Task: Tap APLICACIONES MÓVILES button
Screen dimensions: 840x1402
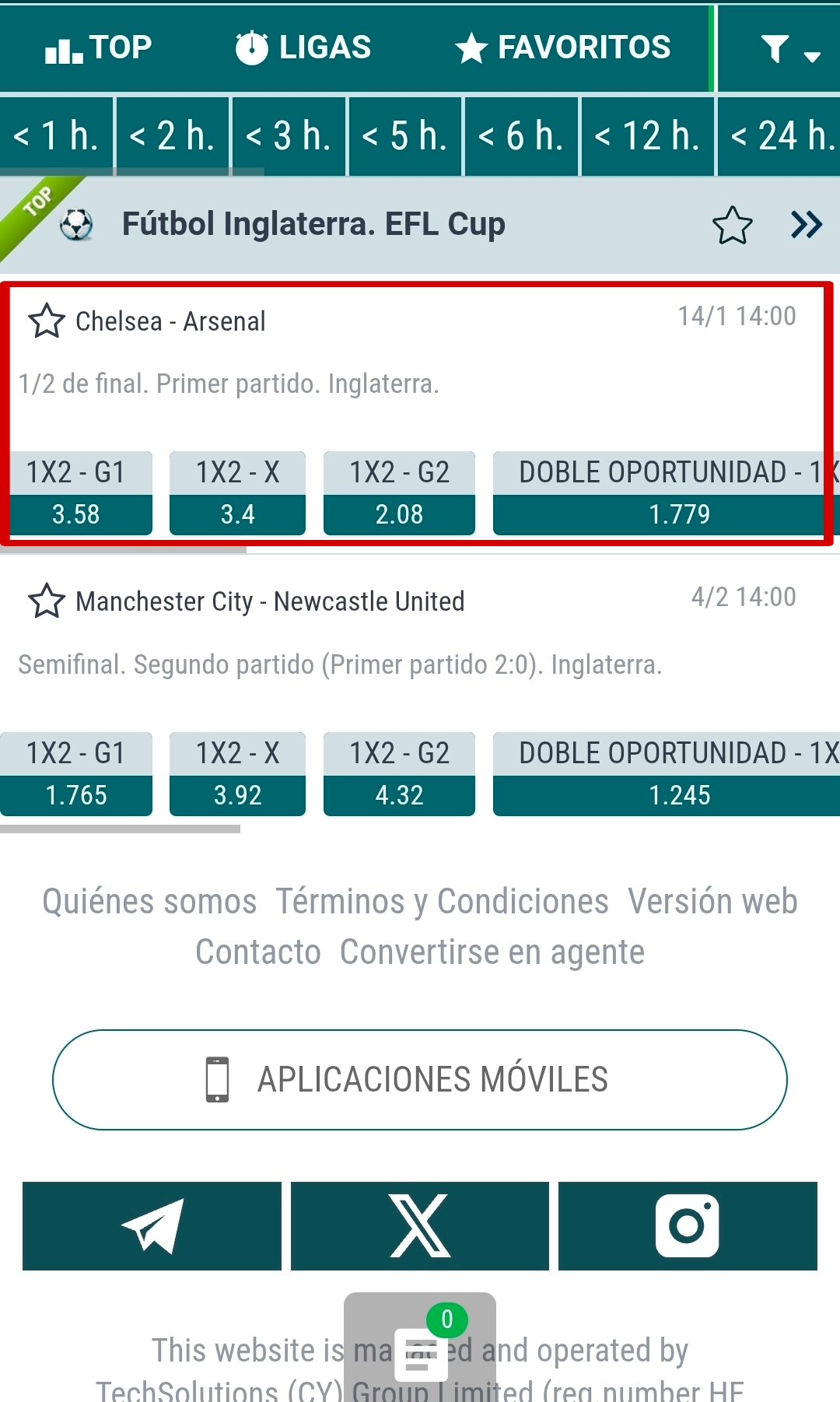Action: click(420, 1080)
